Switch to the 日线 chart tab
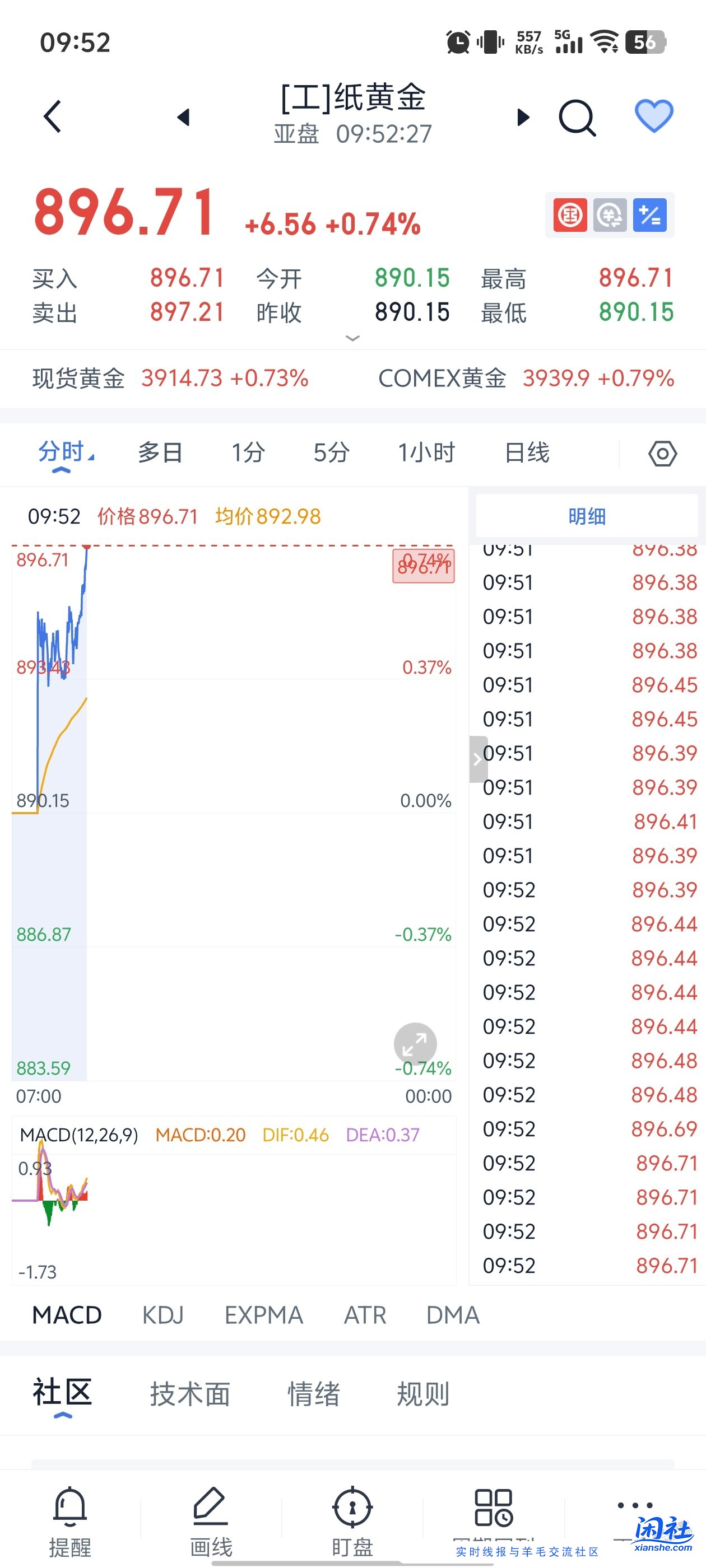Image resolution: width=706 pixels, height=1568 pixels. (x=527, y=453)
